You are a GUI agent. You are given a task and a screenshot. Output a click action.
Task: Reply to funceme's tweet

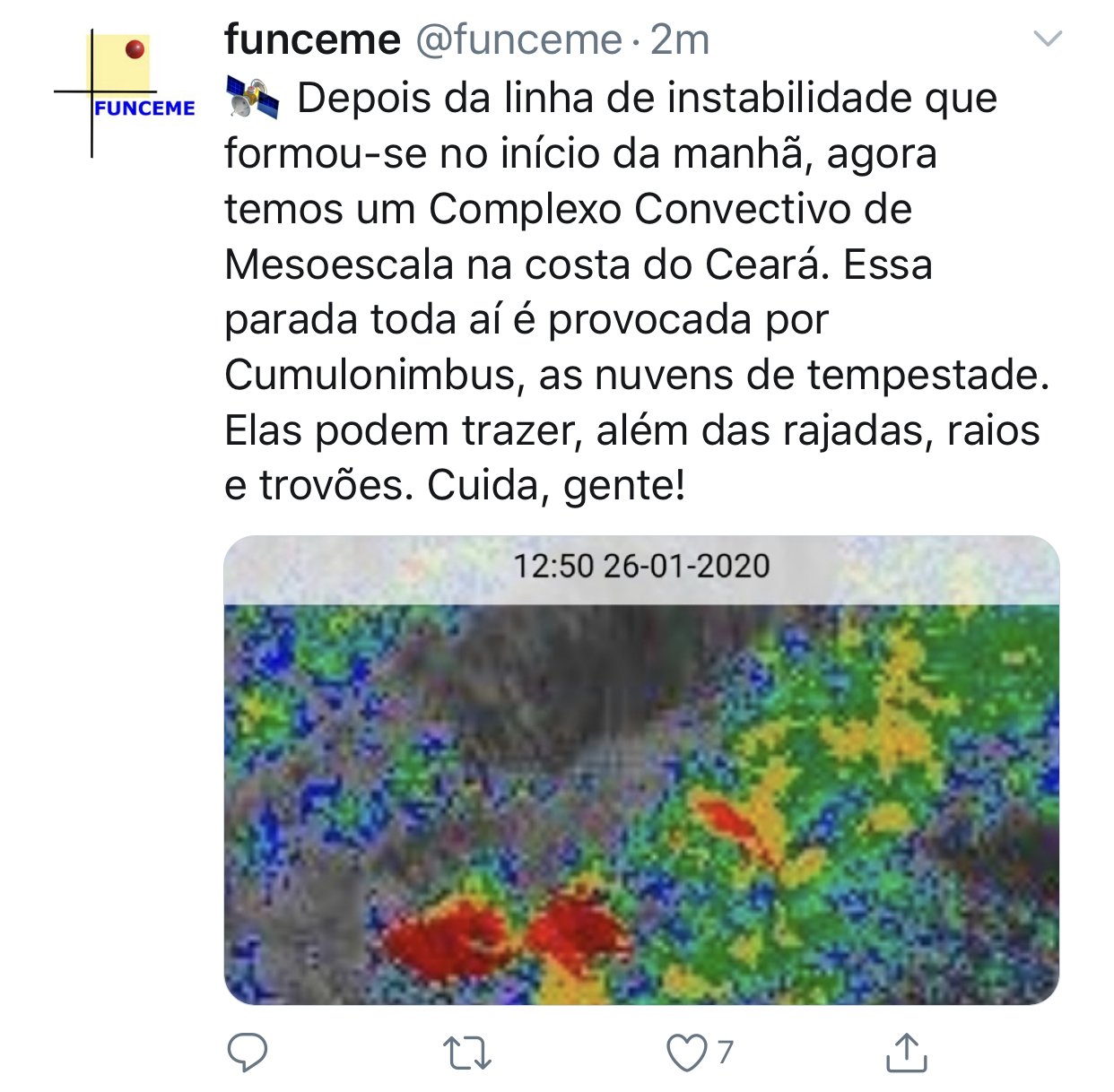coord(248,1053)
